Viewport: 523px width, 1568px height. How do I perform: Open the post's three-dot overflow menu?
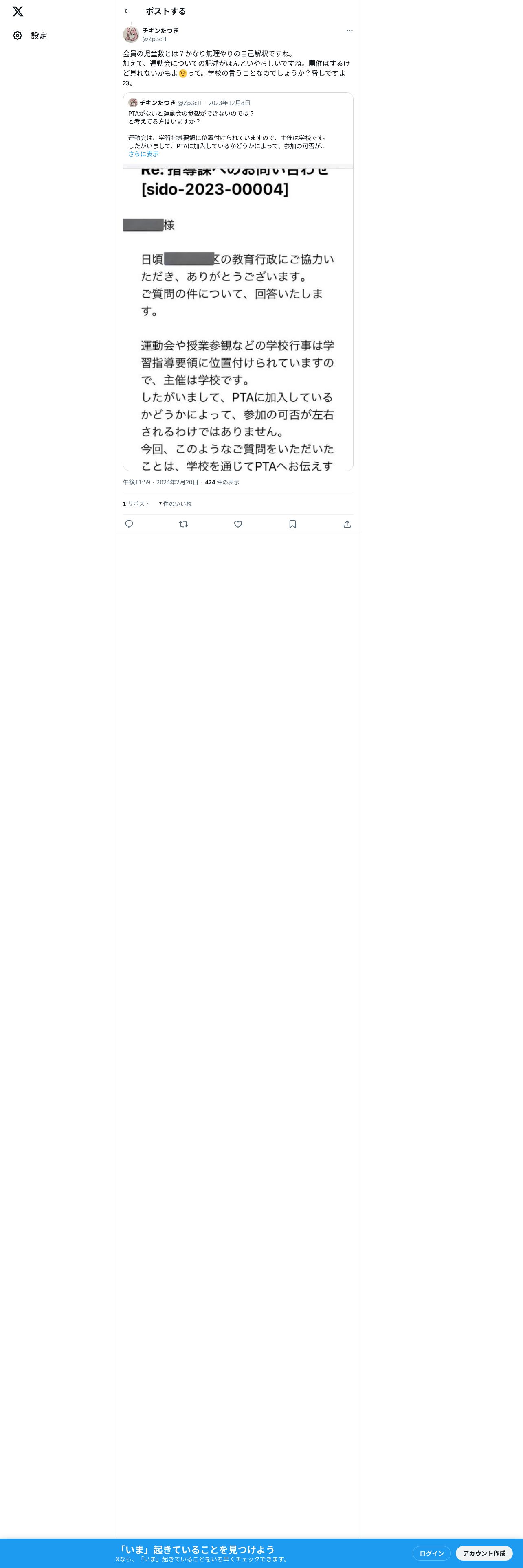[x=349, y=31]
